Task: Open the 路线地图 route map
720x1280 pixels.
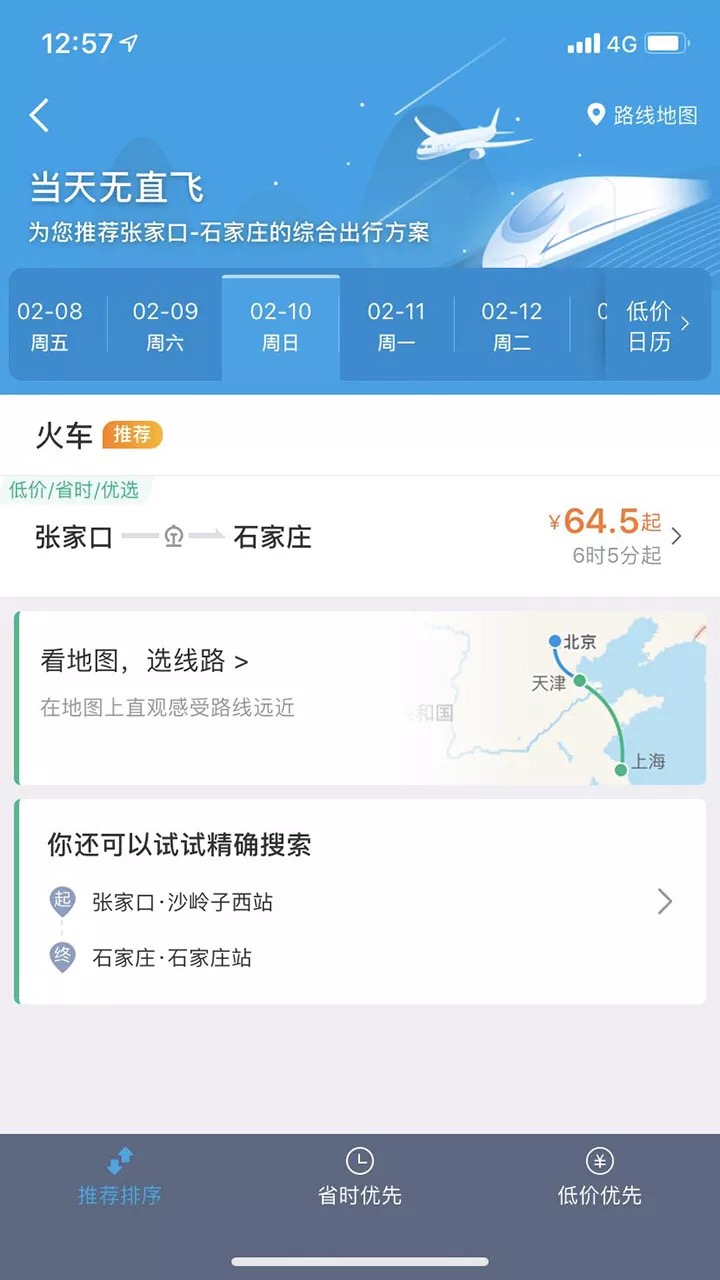Action: 642,115
